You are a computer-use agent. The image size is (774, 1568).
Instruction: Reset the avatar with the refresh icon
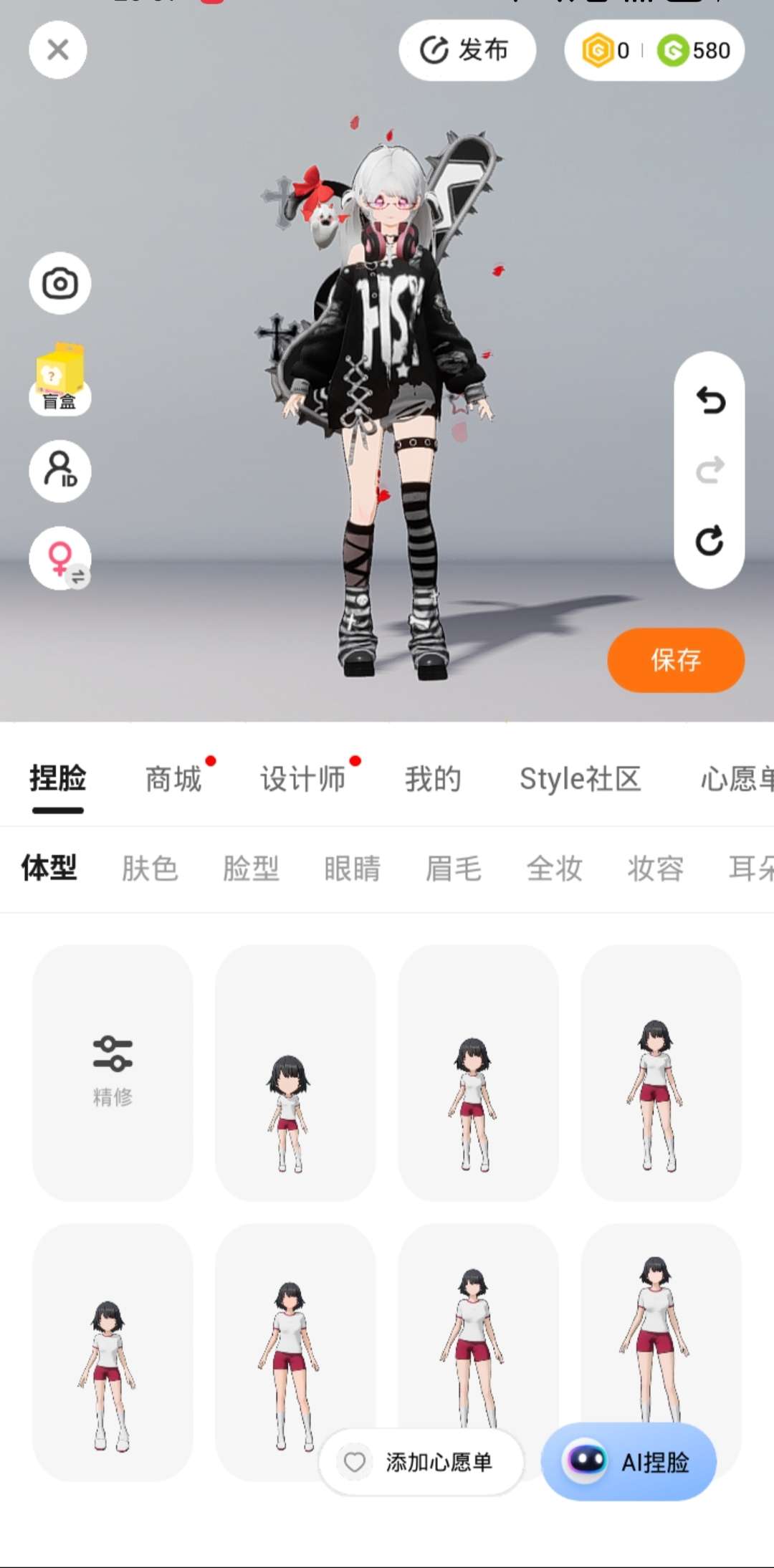(x=709, y=541)
